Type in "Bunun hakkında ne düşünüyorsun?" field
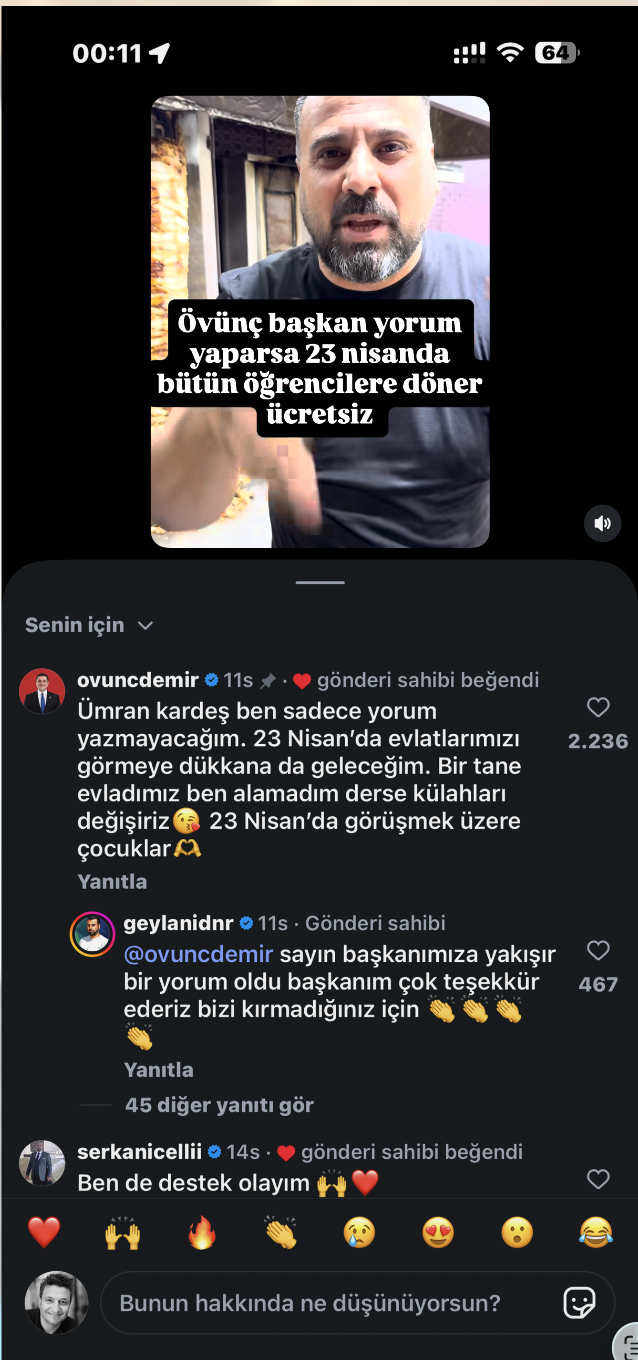Screen dimensions: 638x1360 pyautogui.click(x=310, y=1303)
